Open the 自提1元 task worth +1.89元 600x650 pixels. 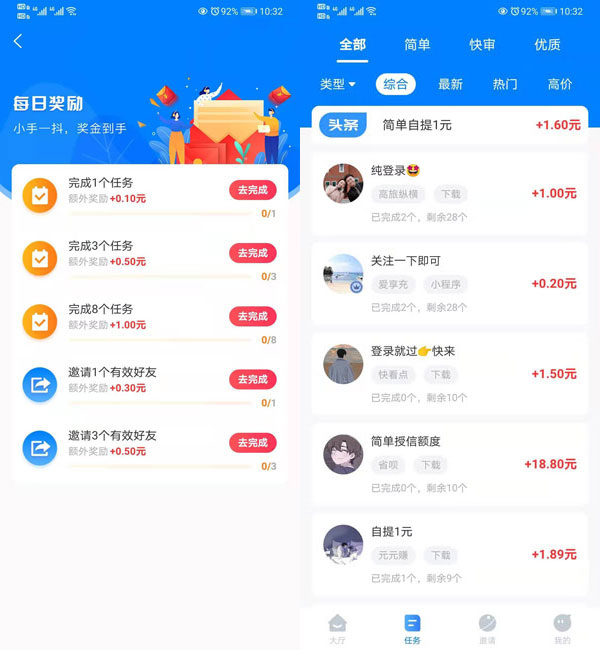tap(450, 553)
